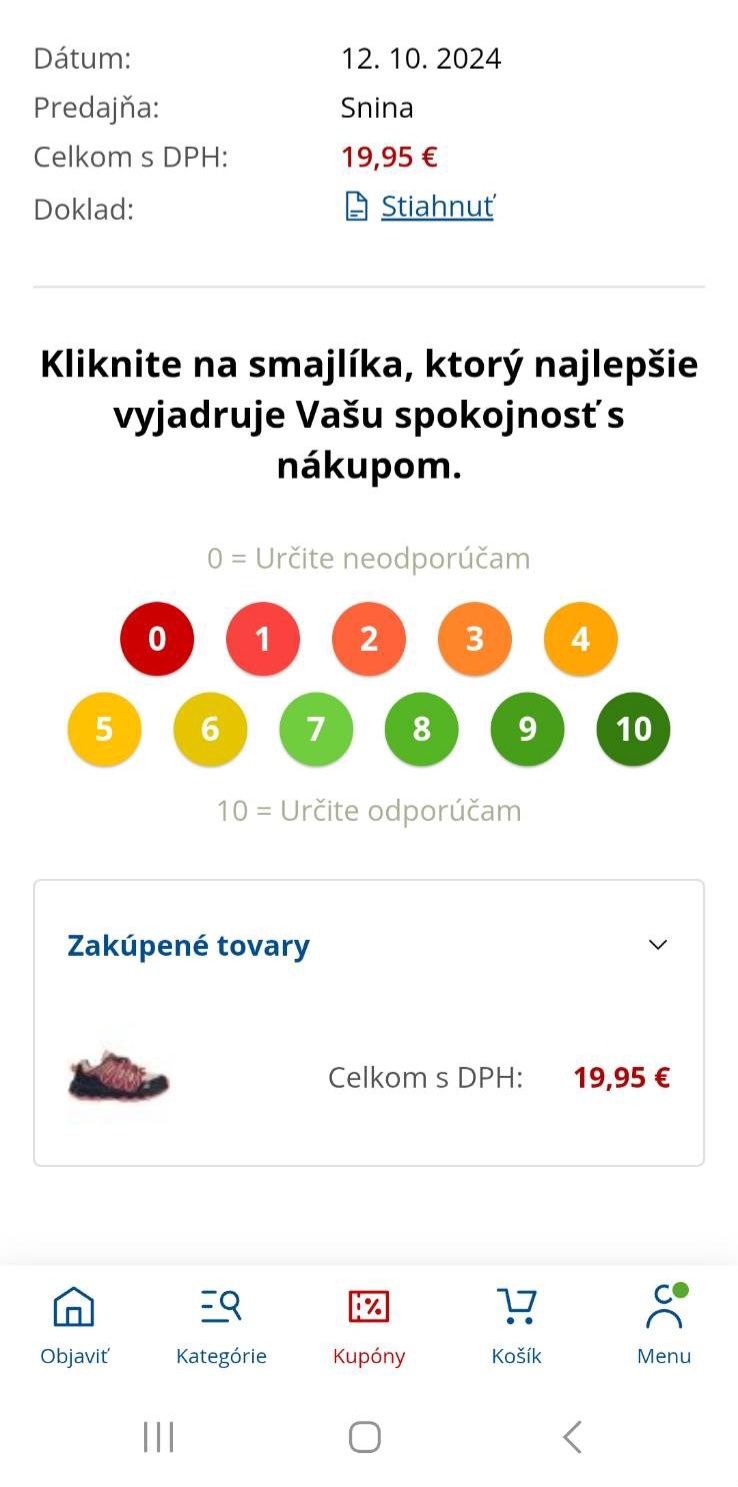
Task: Open the Menu tab
Action: [664, 1326]
